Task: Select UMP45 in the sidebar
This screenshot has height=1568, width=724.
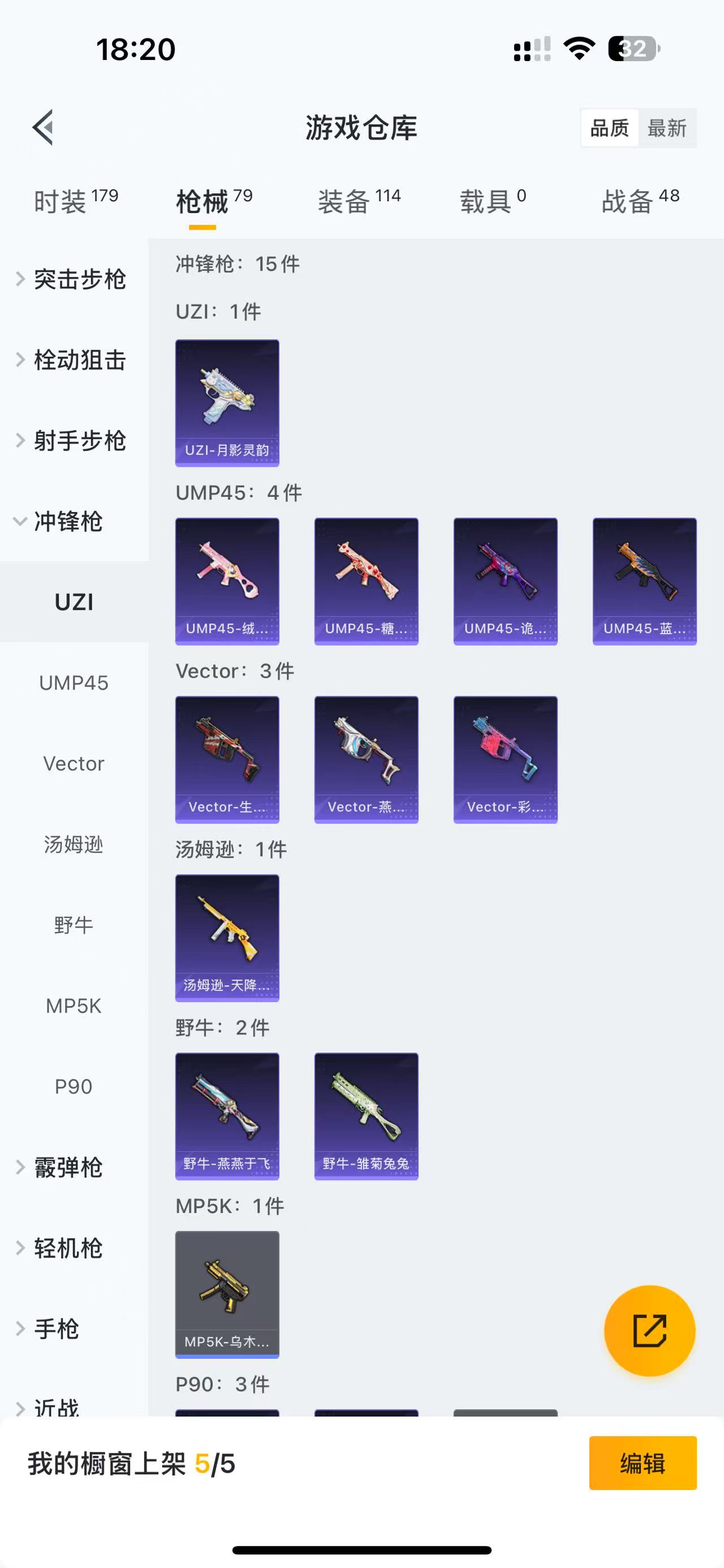Action: (74, 683)
